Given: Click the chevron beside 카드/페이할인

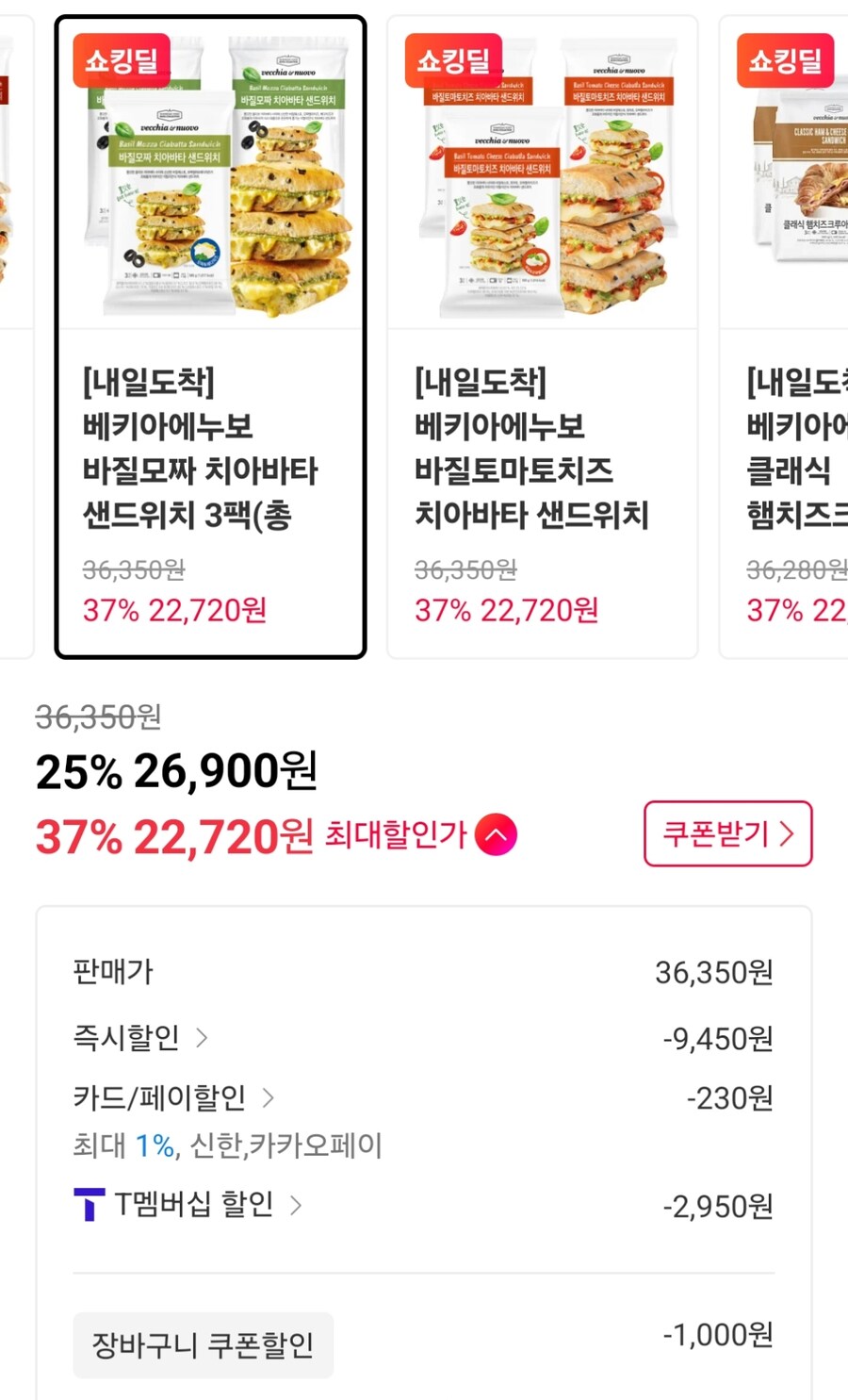Looking at the screenshot, I should click(269, 1096).
